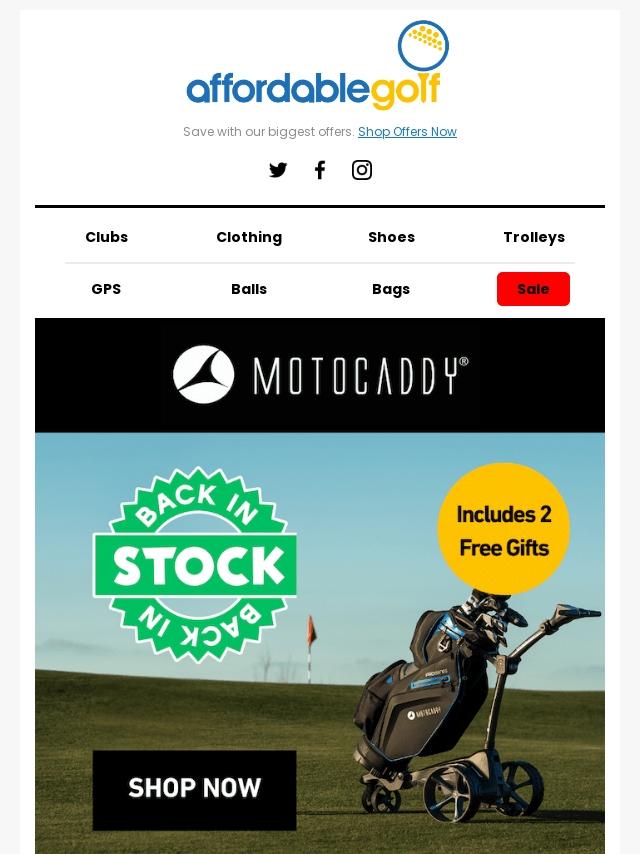Visit the Facebook page icon
Viewport: 640px width, 854px height.
point(320,170)
